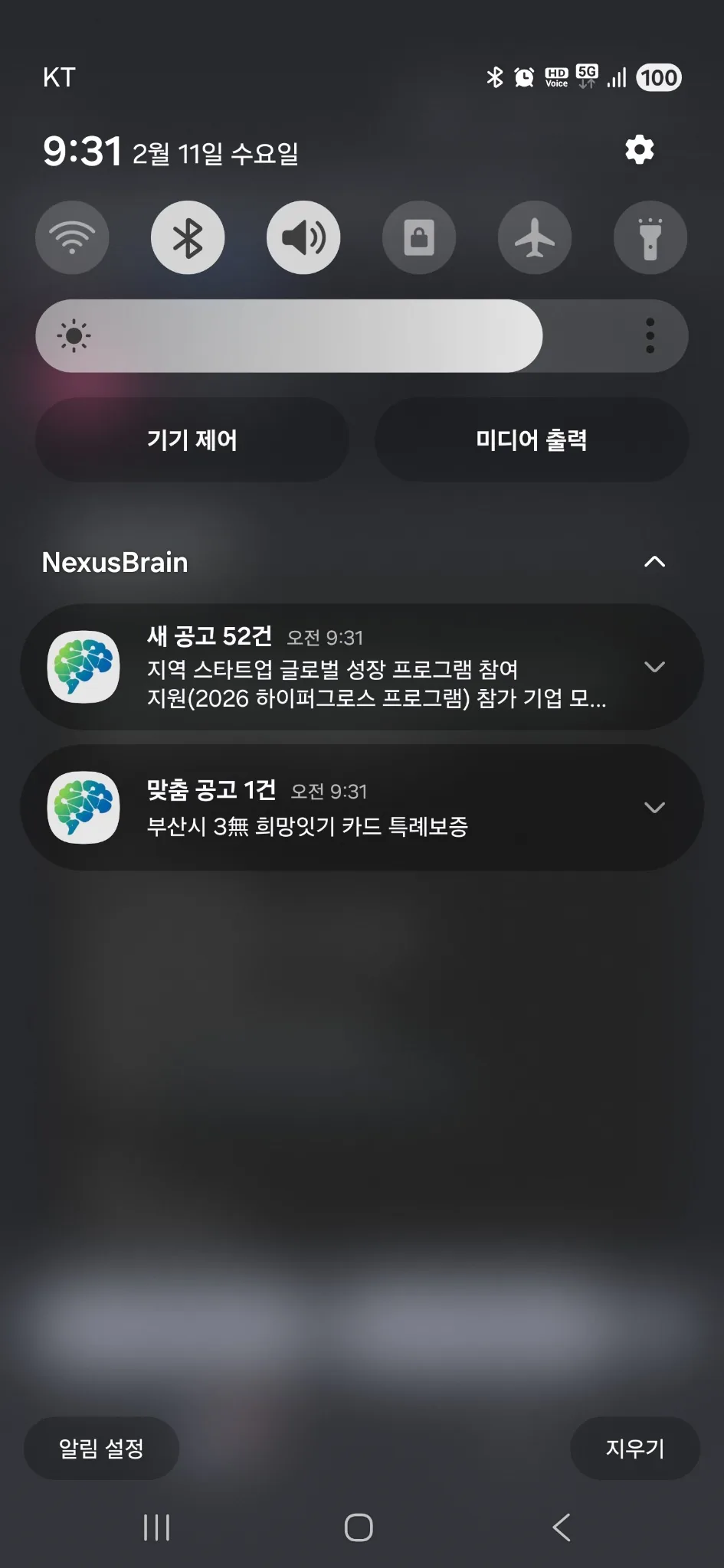
Task: Tap 알림 설정 to adjust notification settings
Action: coord(101,1448)
